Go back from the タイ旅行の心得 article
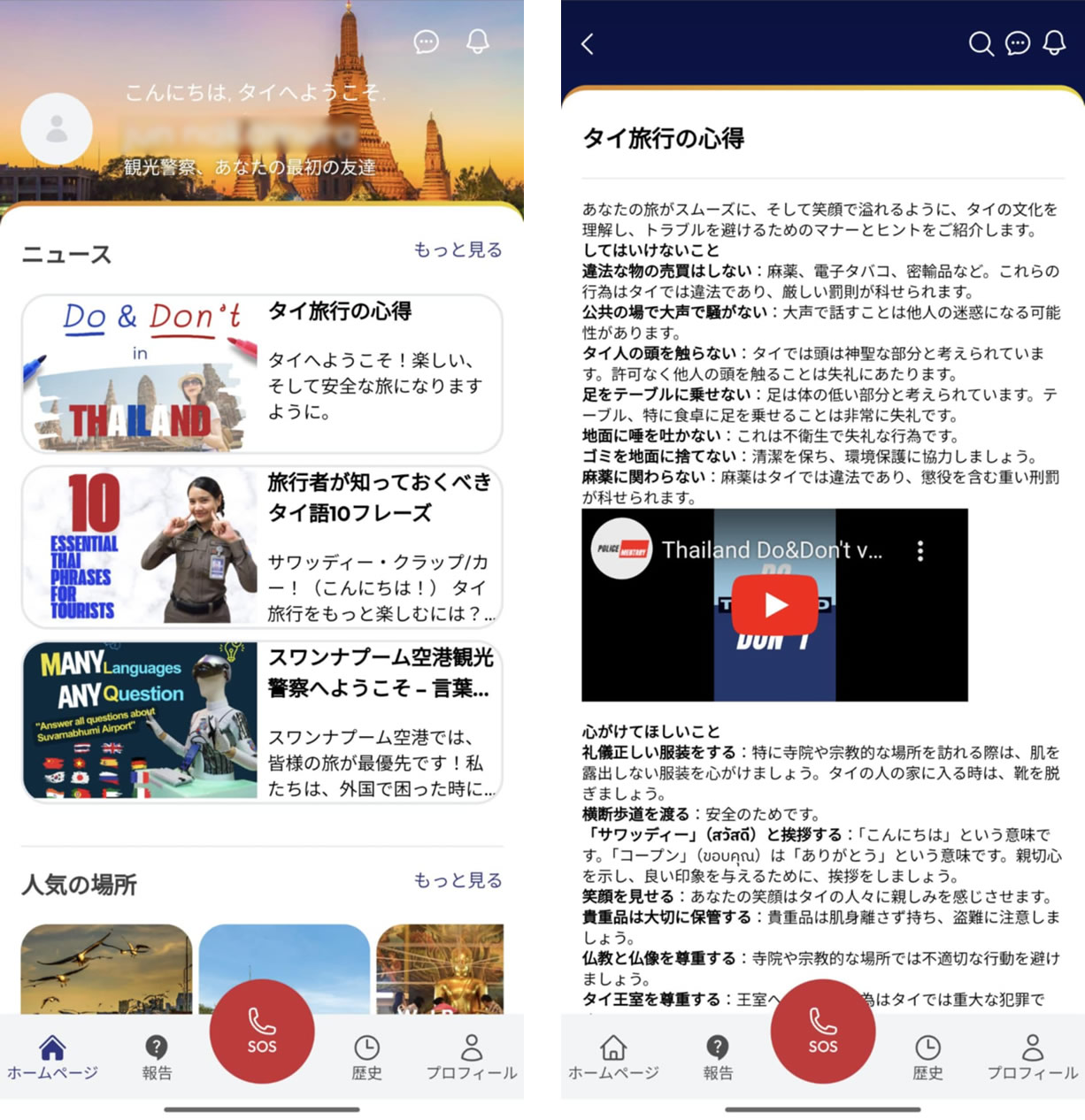Screen dimensions: 1085x1120 coord(588,43)
